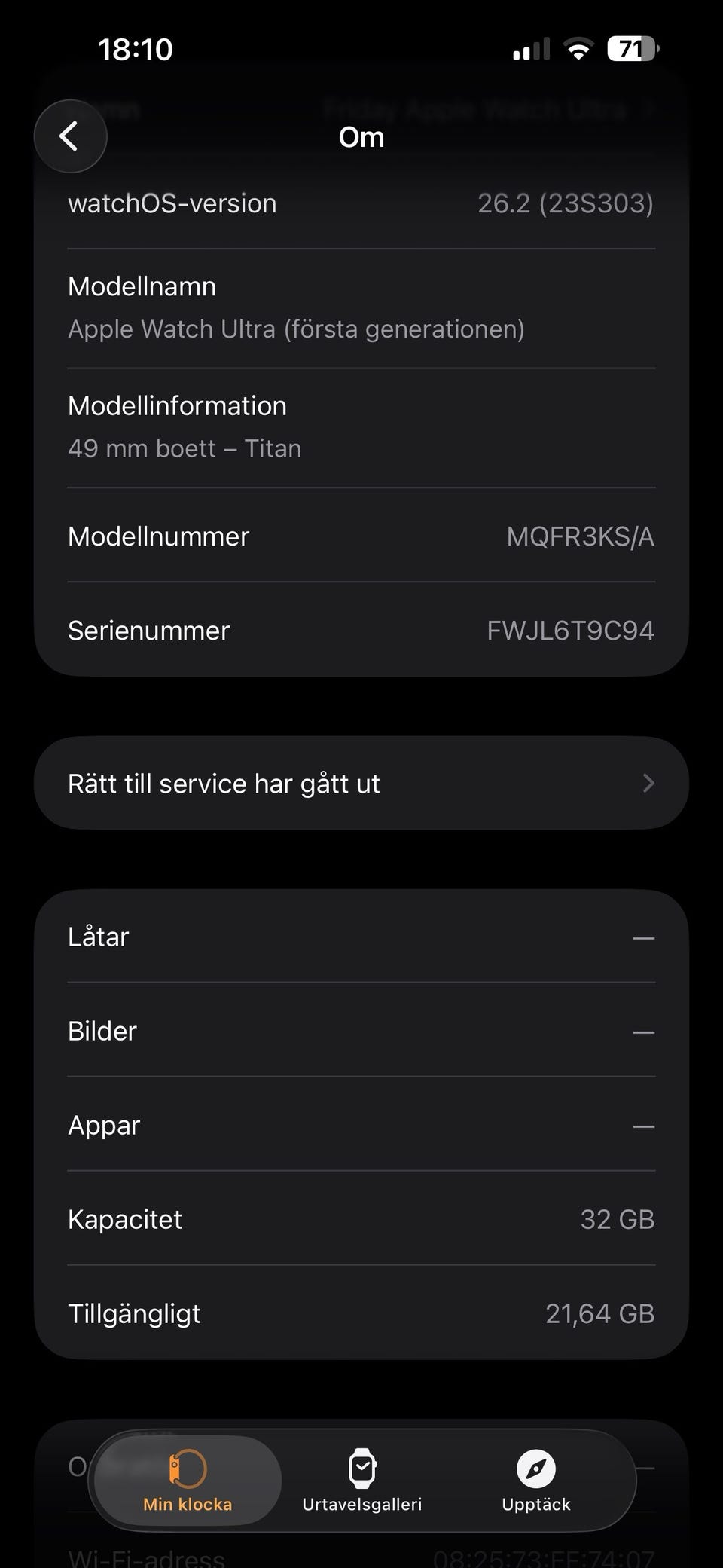
Task: Switch to the Upptäck tab
Action: [535, 1481]
